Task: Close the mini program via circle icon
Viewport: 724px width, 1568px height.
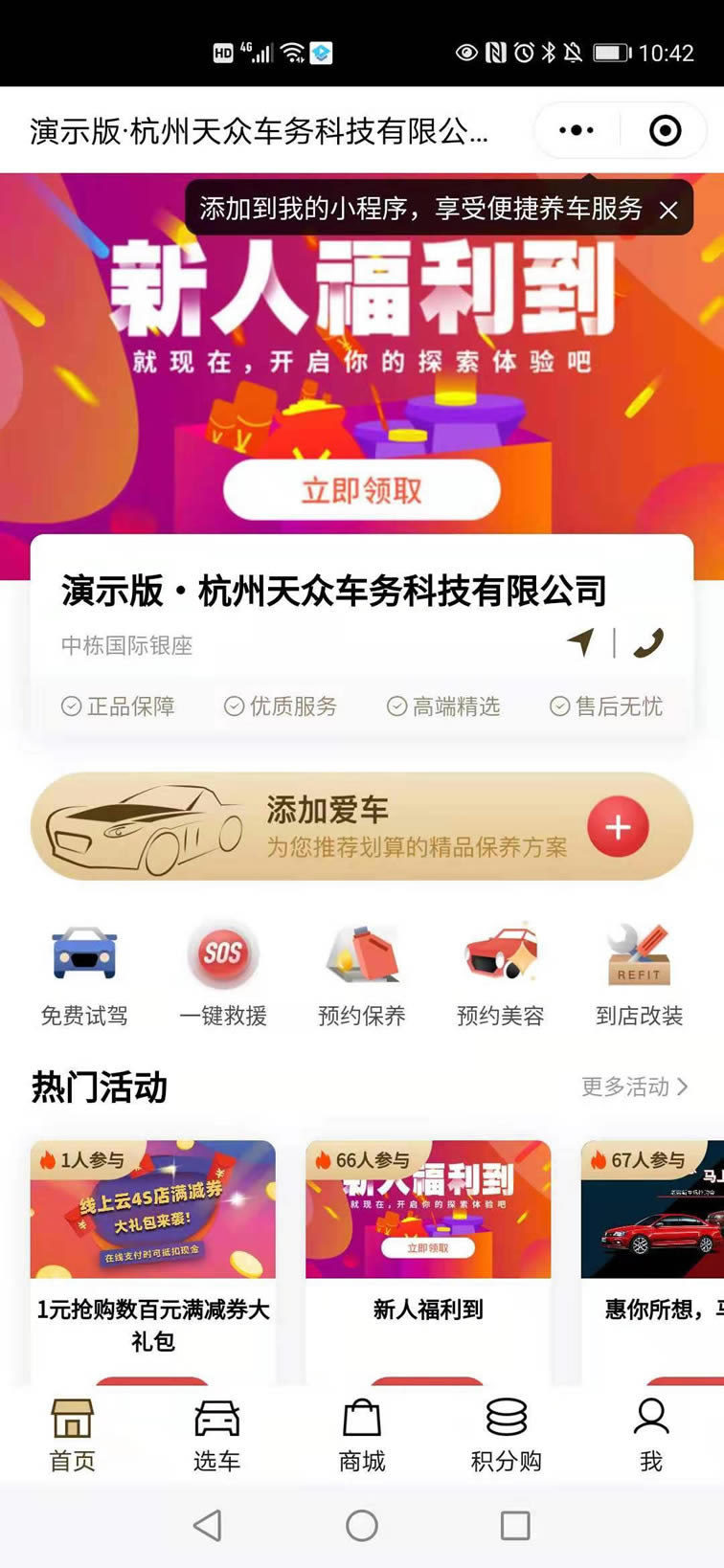Action: [665, 130]
